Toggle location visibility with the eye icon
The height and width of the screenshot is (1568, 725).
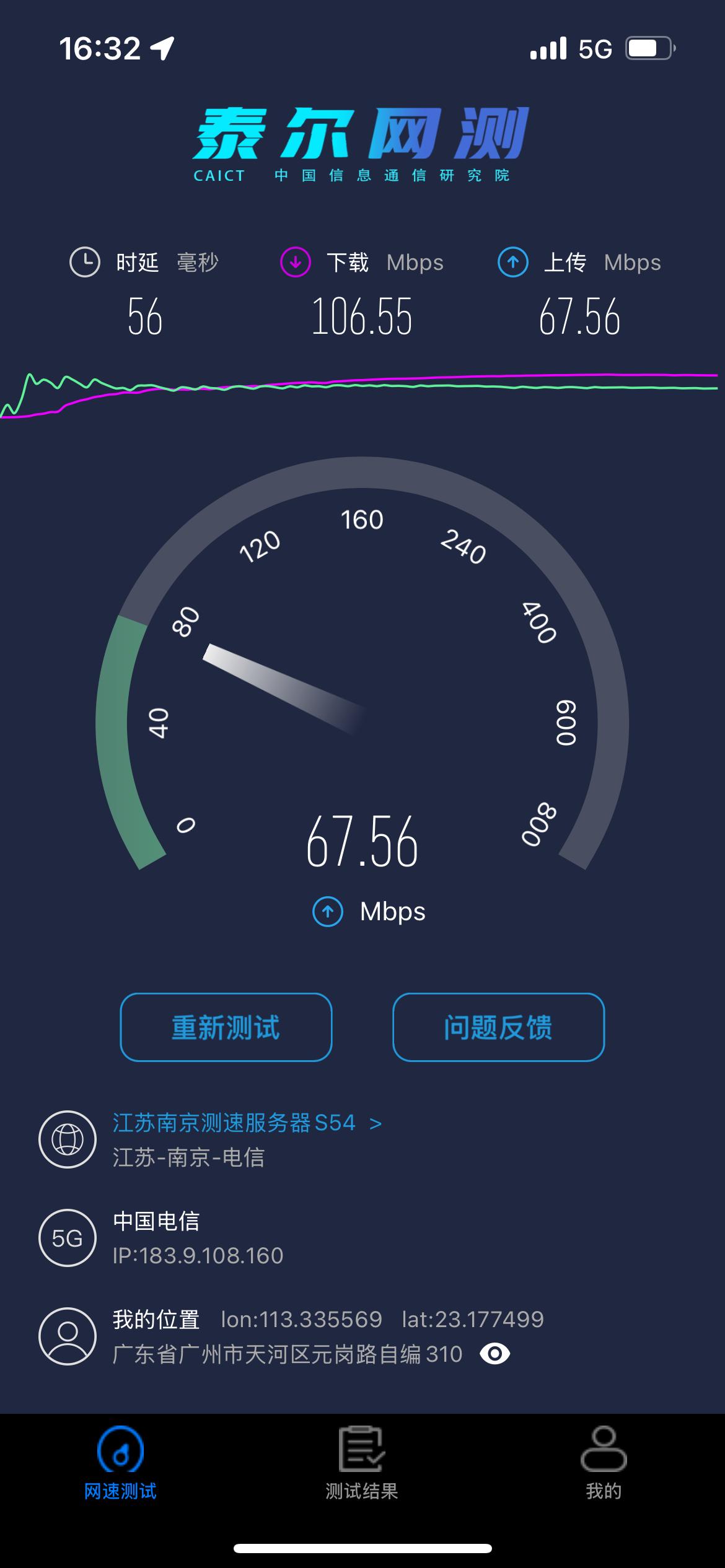pyautogui.click(x=494, y=1354)
